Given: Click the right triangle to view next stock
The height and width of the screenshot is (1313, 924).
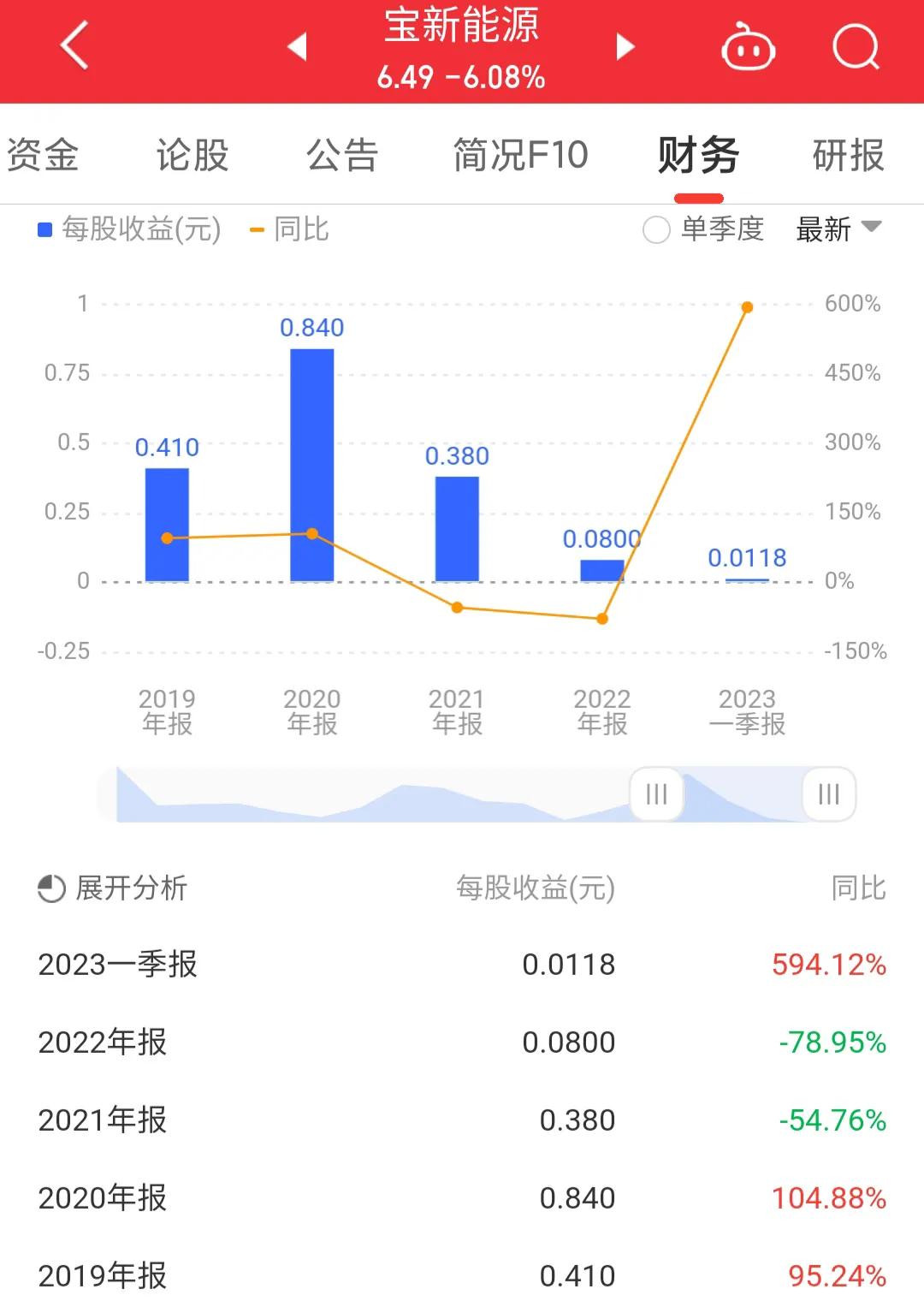Looking at the screenshot, I should [624, 48].
